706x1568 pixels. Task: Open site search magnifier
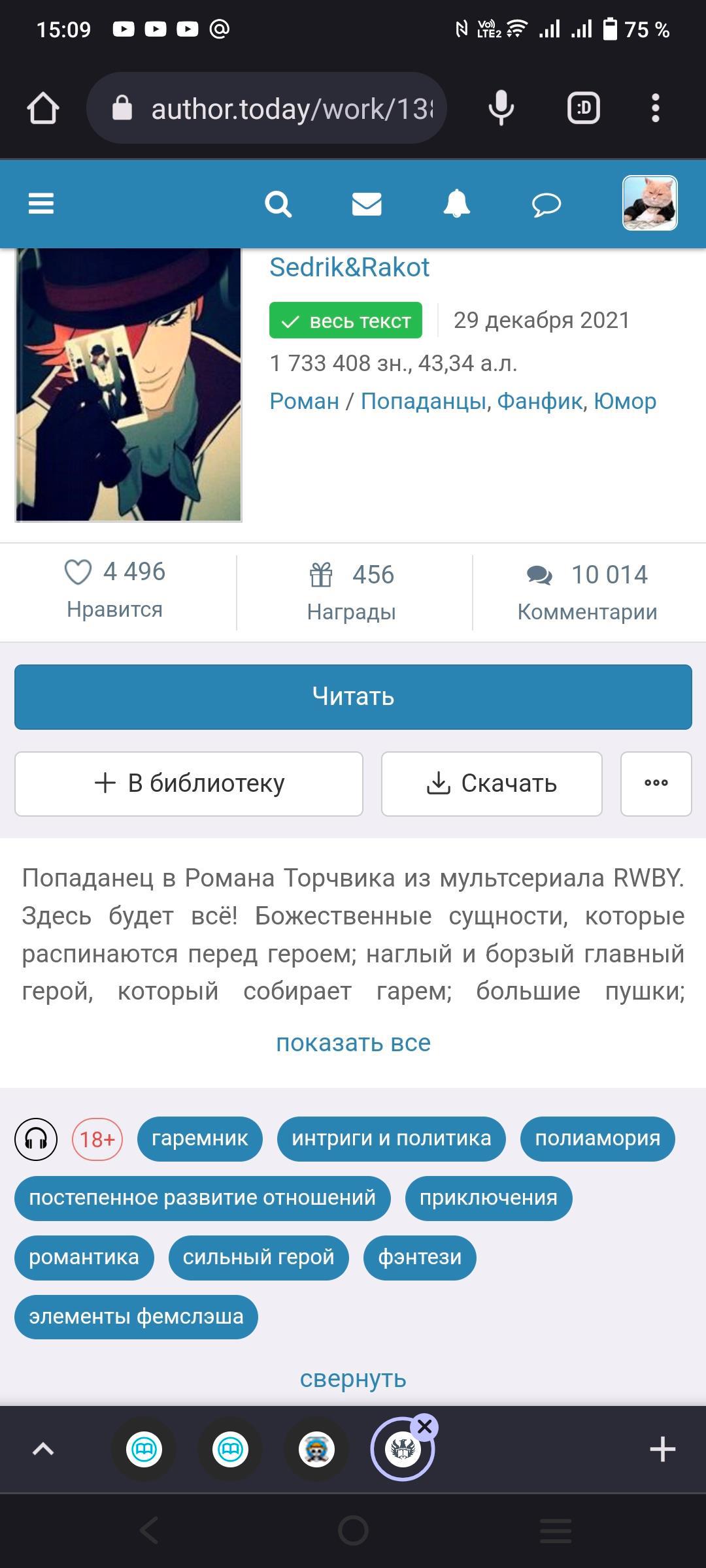point(278,204)
